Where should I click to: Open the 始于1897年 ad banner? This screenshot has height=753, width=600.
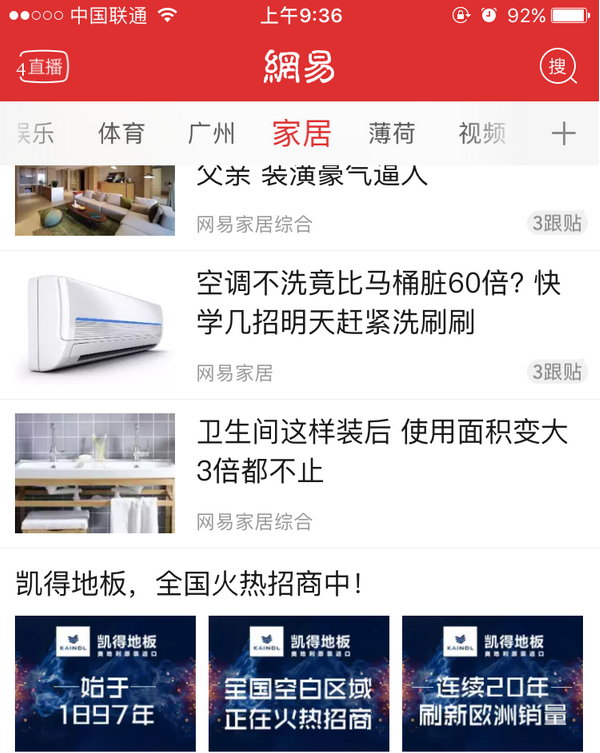[105, 684]
